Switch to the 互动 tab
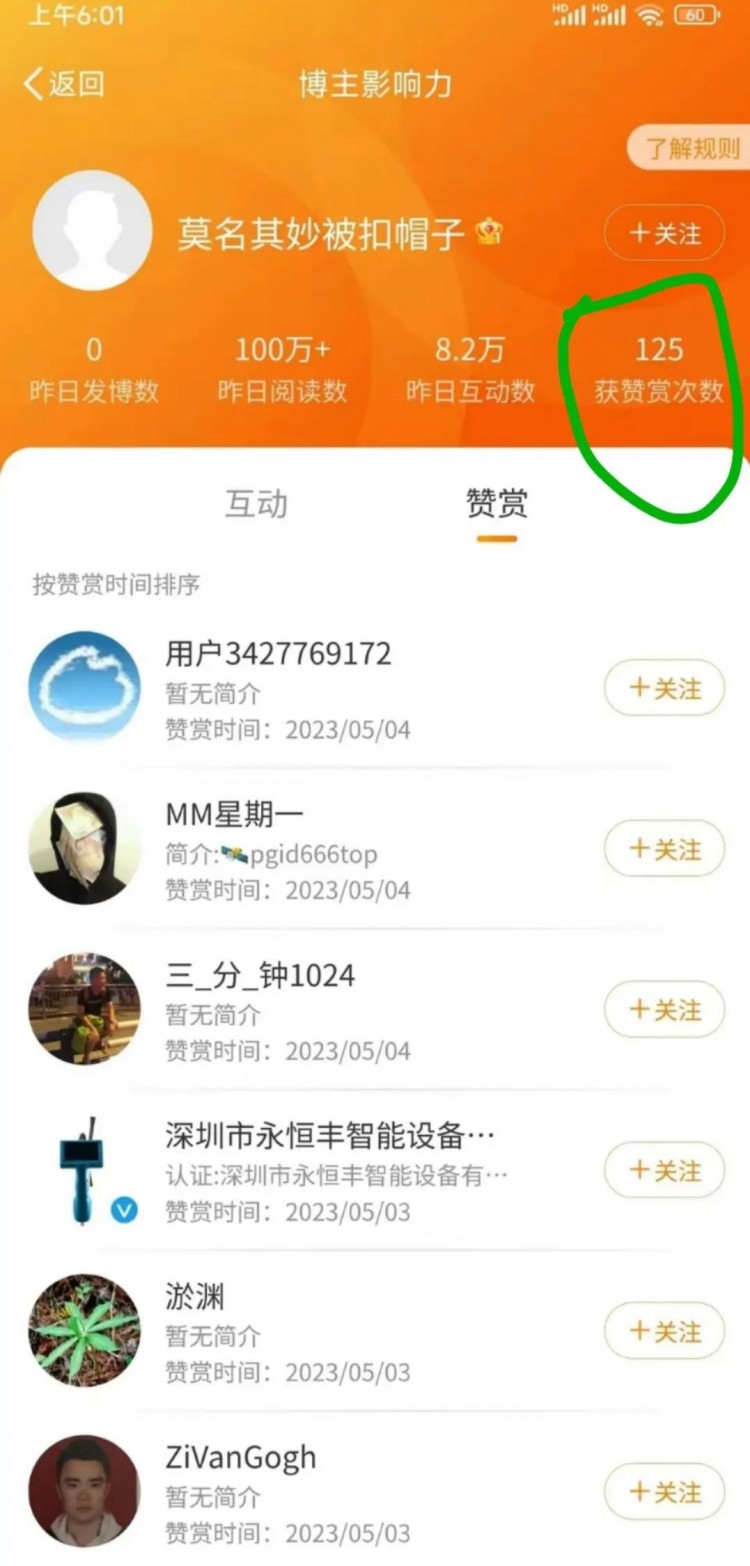Viewport: 750px width, 1566px height. click(x=255, y=505)
